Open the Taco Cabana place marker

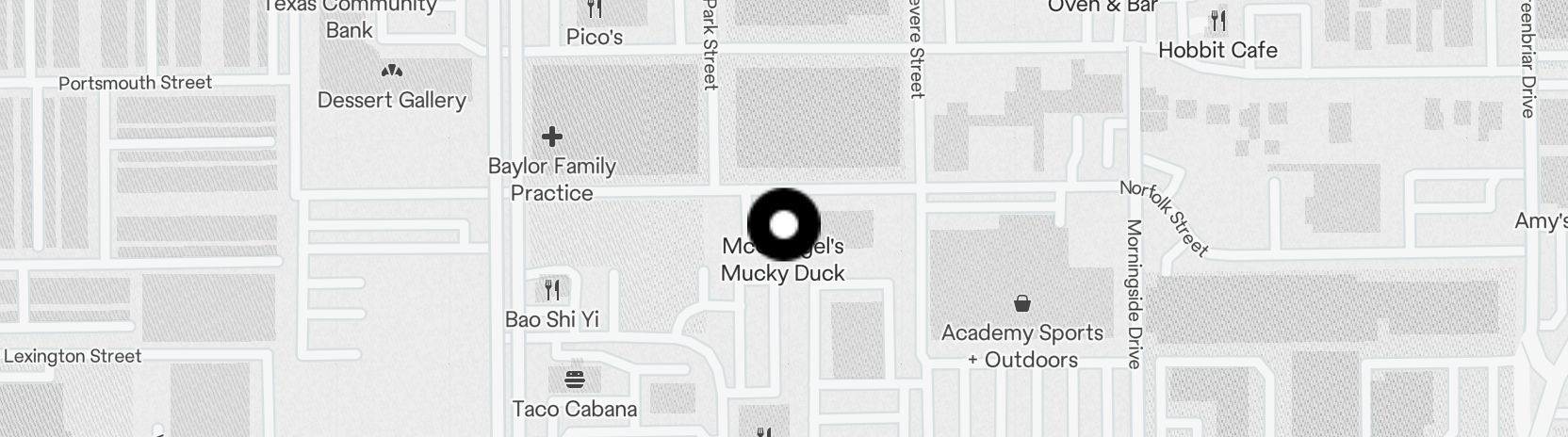pos(575,380)
